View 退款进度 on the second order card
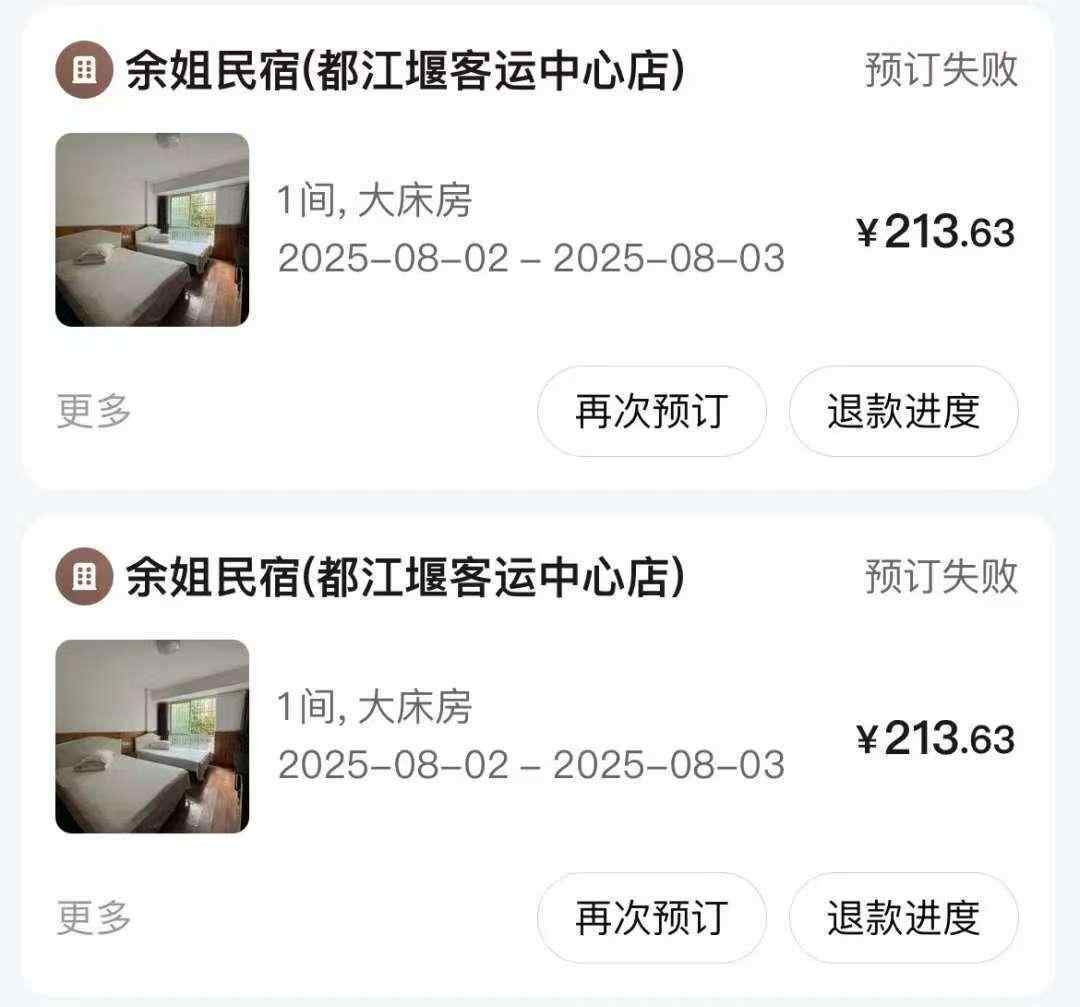 [903, 917]
